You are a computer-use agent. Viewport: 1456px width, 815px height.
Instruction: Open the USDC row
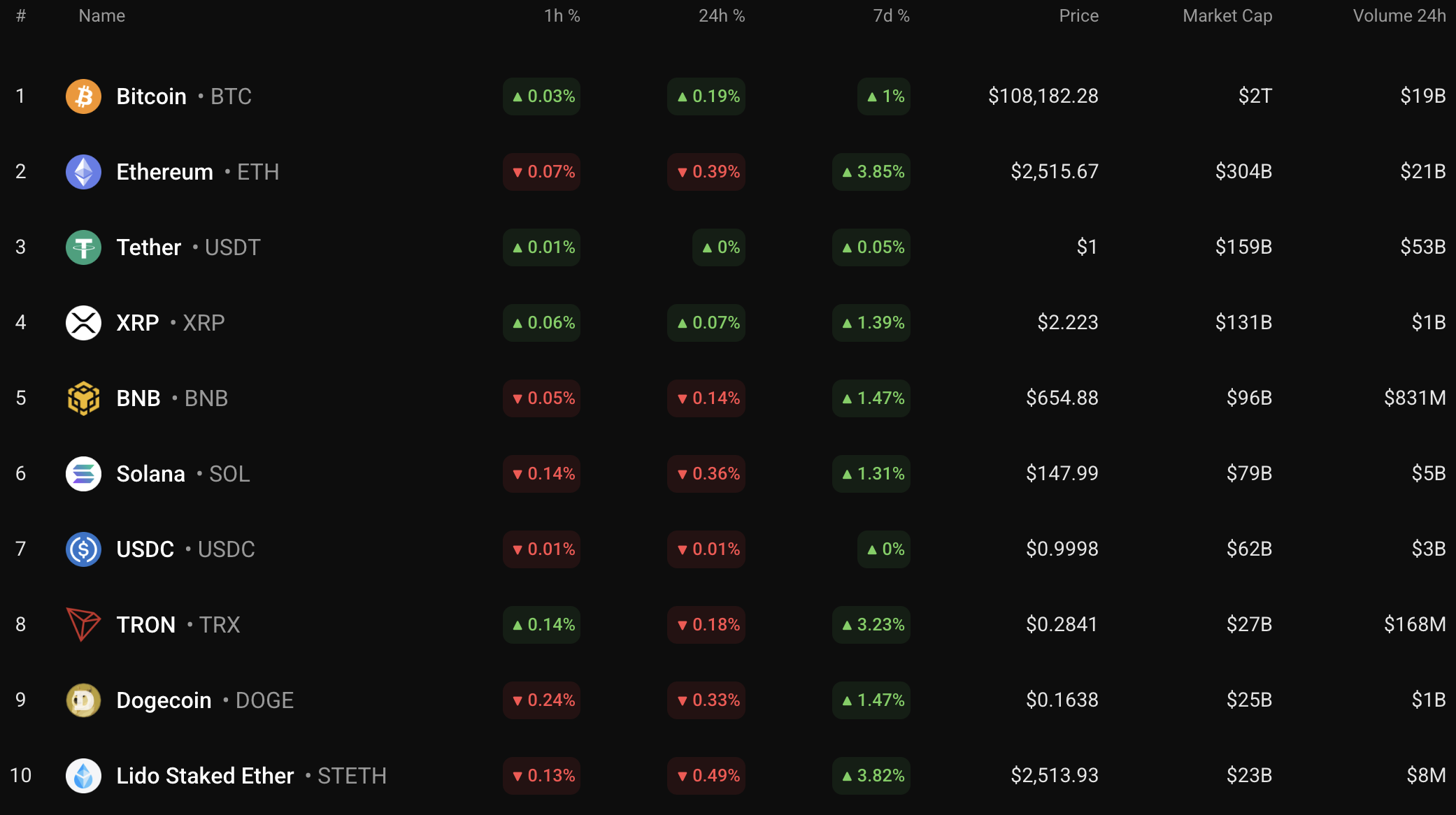(x=145, y=549)
